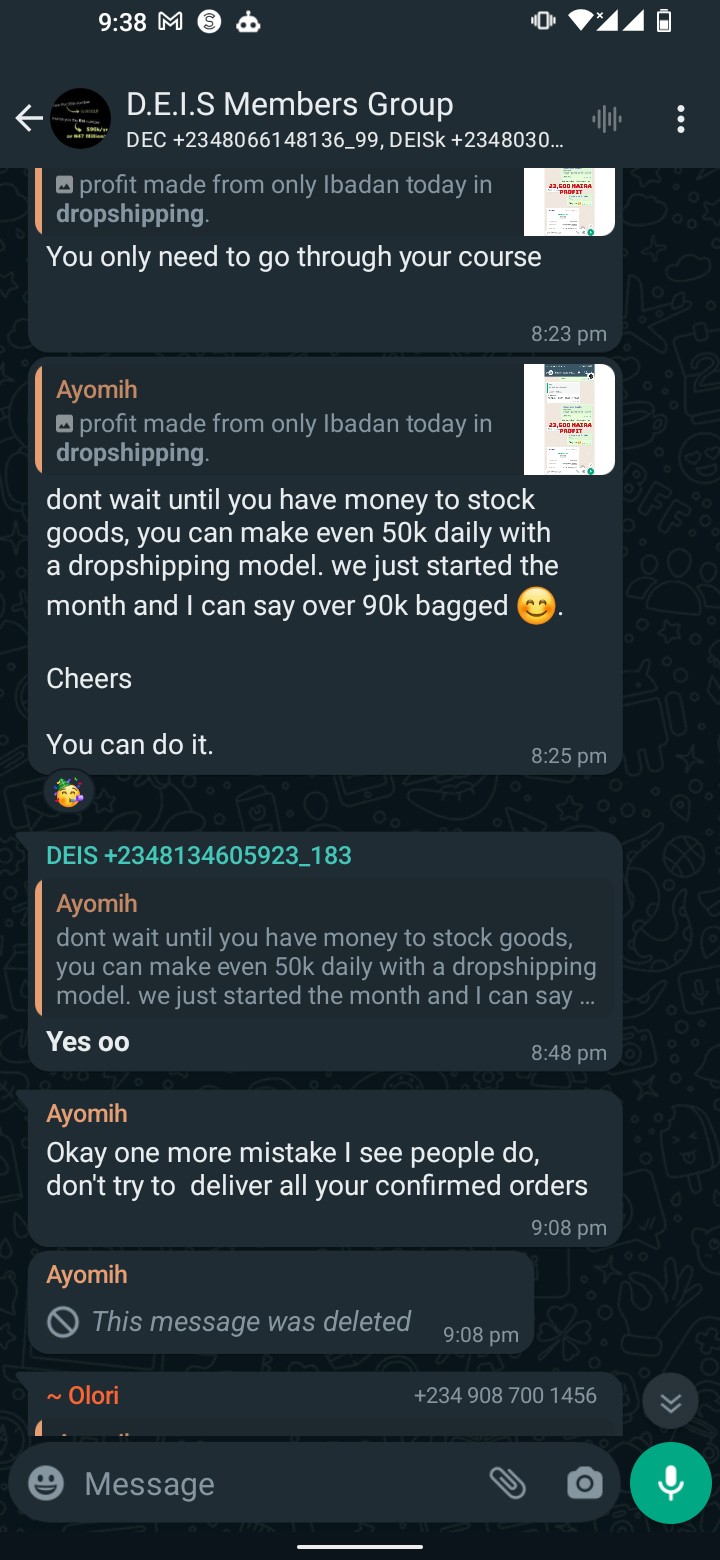The width and height of the screenshot is (720, 1560).
Task: Tap the sender name DEIS +2348134605923_183
Action: tap(199, 855)
